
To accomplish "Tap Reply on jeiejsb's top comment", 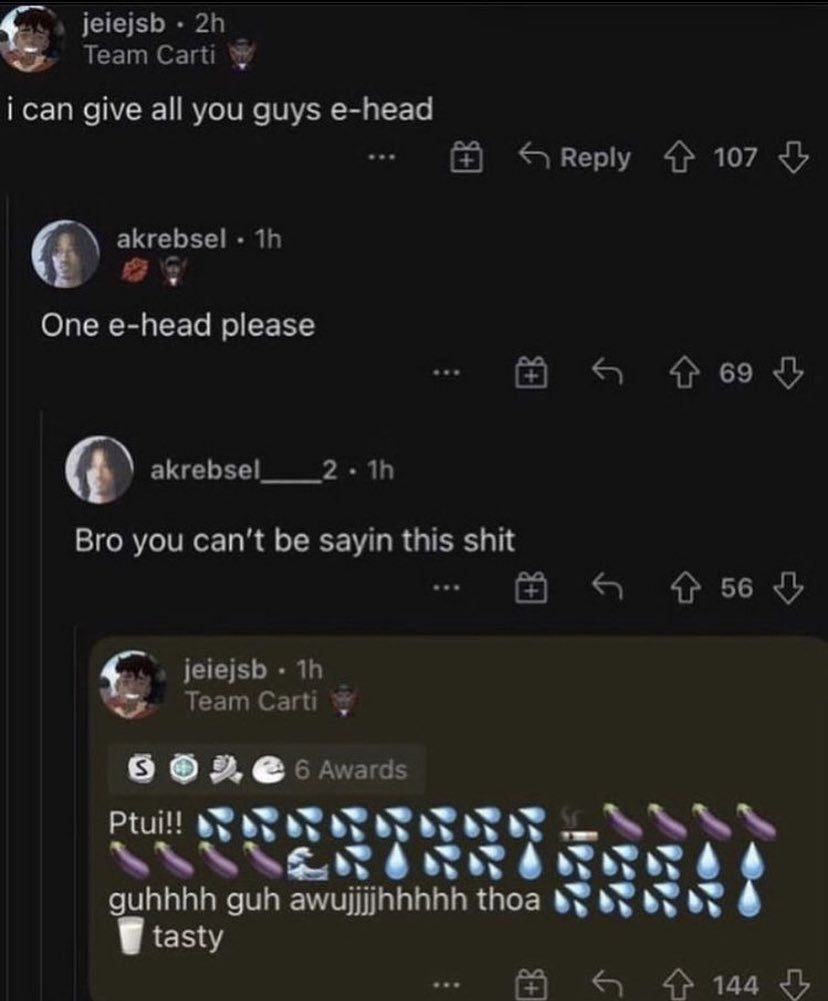I will click(576, 158).
